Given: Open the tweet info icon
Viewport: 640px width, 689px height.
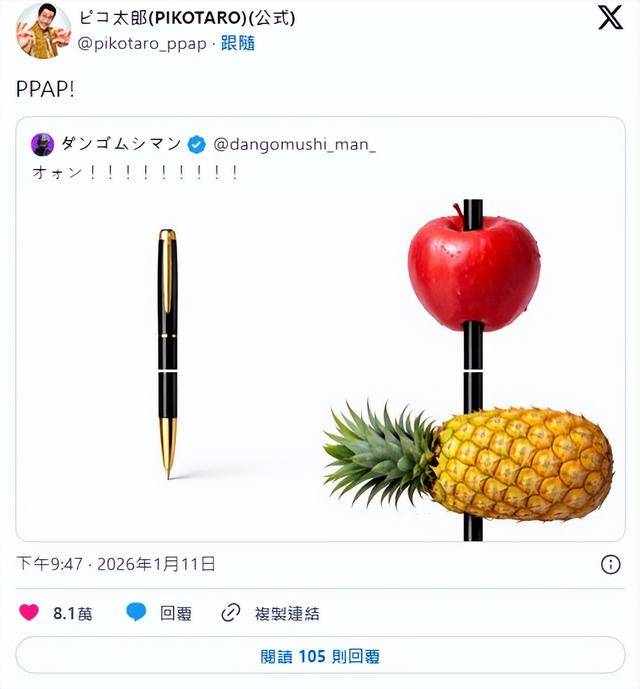Looking at the screenshot, I should (x=610, y=565).
